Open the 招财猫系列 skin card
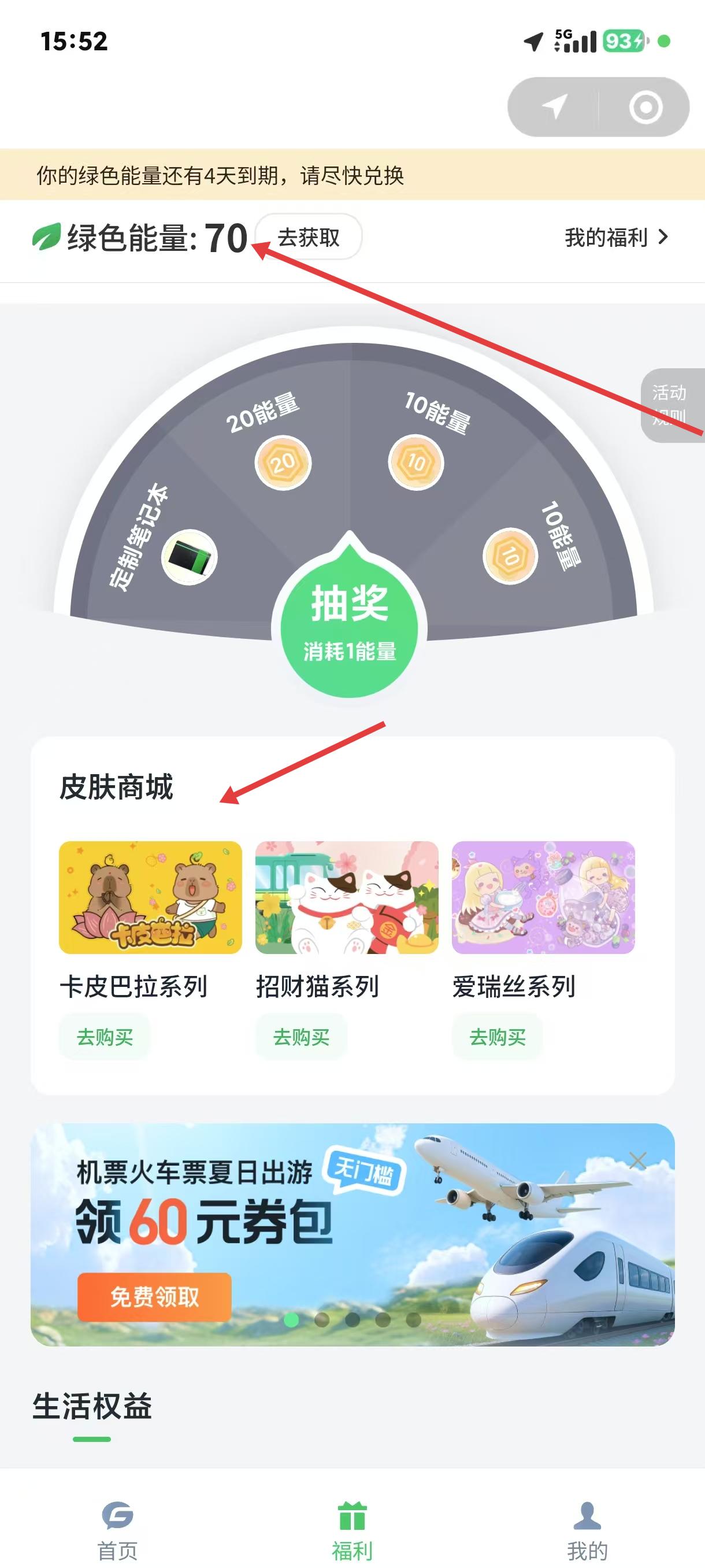Screen dimensions: 705x1568 click(x=347, y=897)
